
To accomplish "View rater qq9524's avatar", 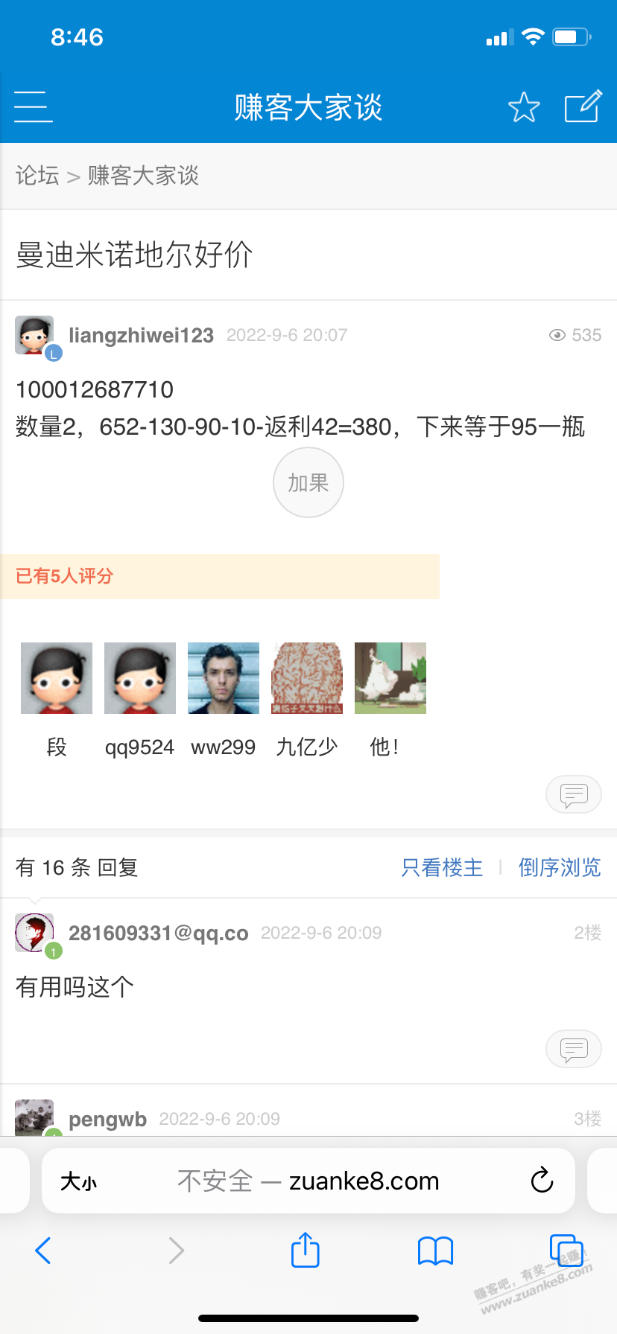I will point(140,678).
